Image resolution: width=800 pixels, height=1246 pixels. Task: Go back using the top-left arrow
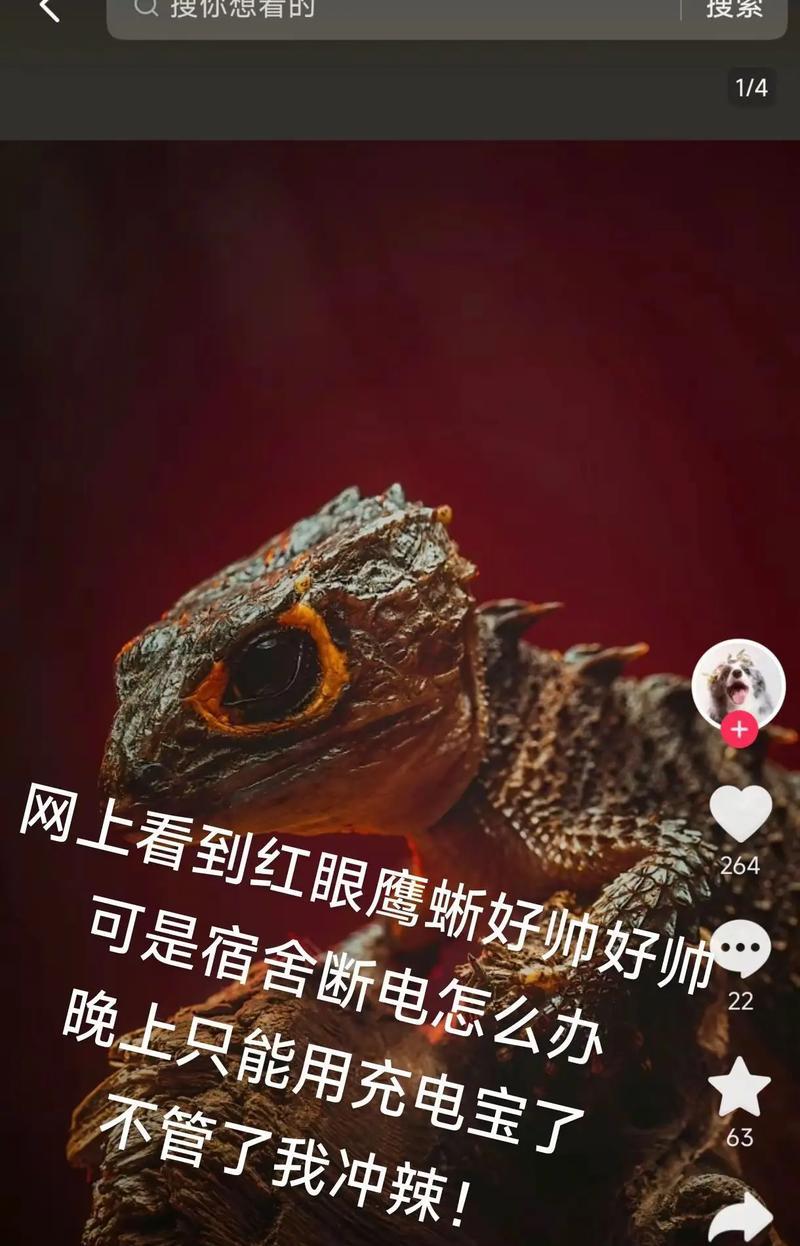point(47,10)
